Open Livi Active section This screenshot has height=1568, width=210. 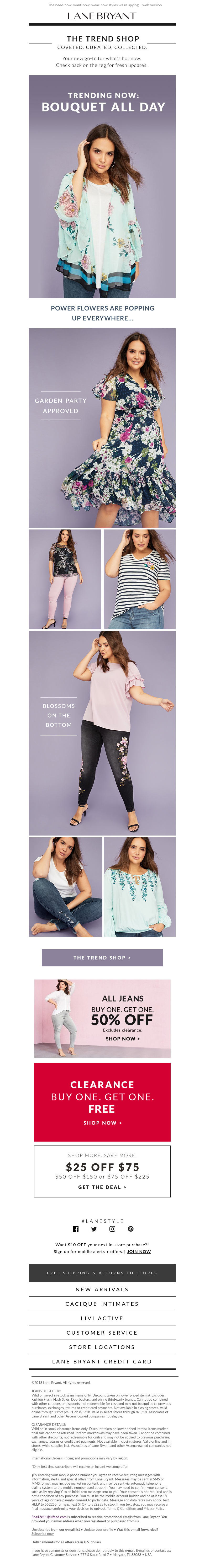pyautogui.click(x=102, y=1318)
